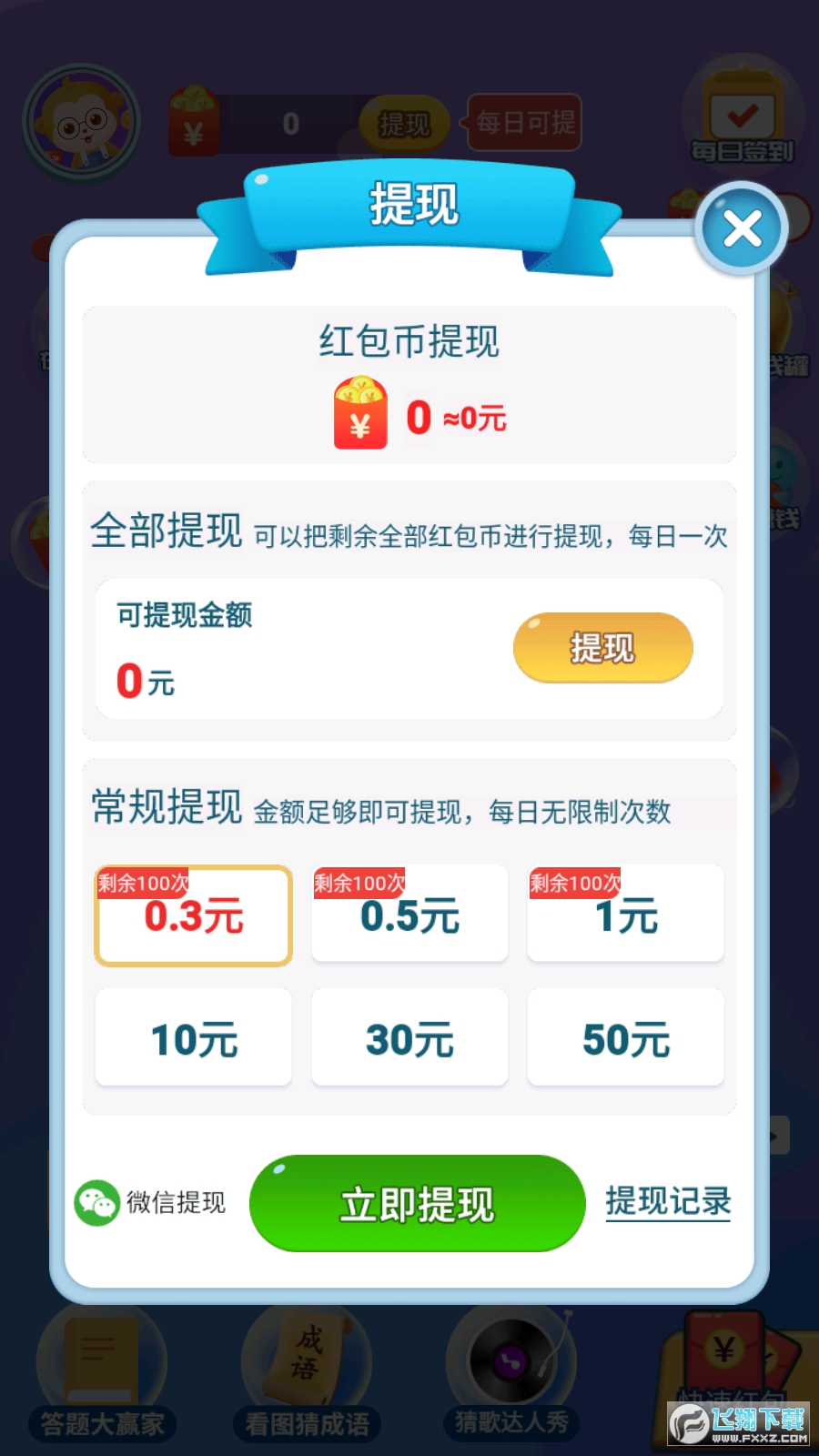Pick the 1元 withdrawal amount
This screenshot has height=1456, width=819.
point(625,914)
